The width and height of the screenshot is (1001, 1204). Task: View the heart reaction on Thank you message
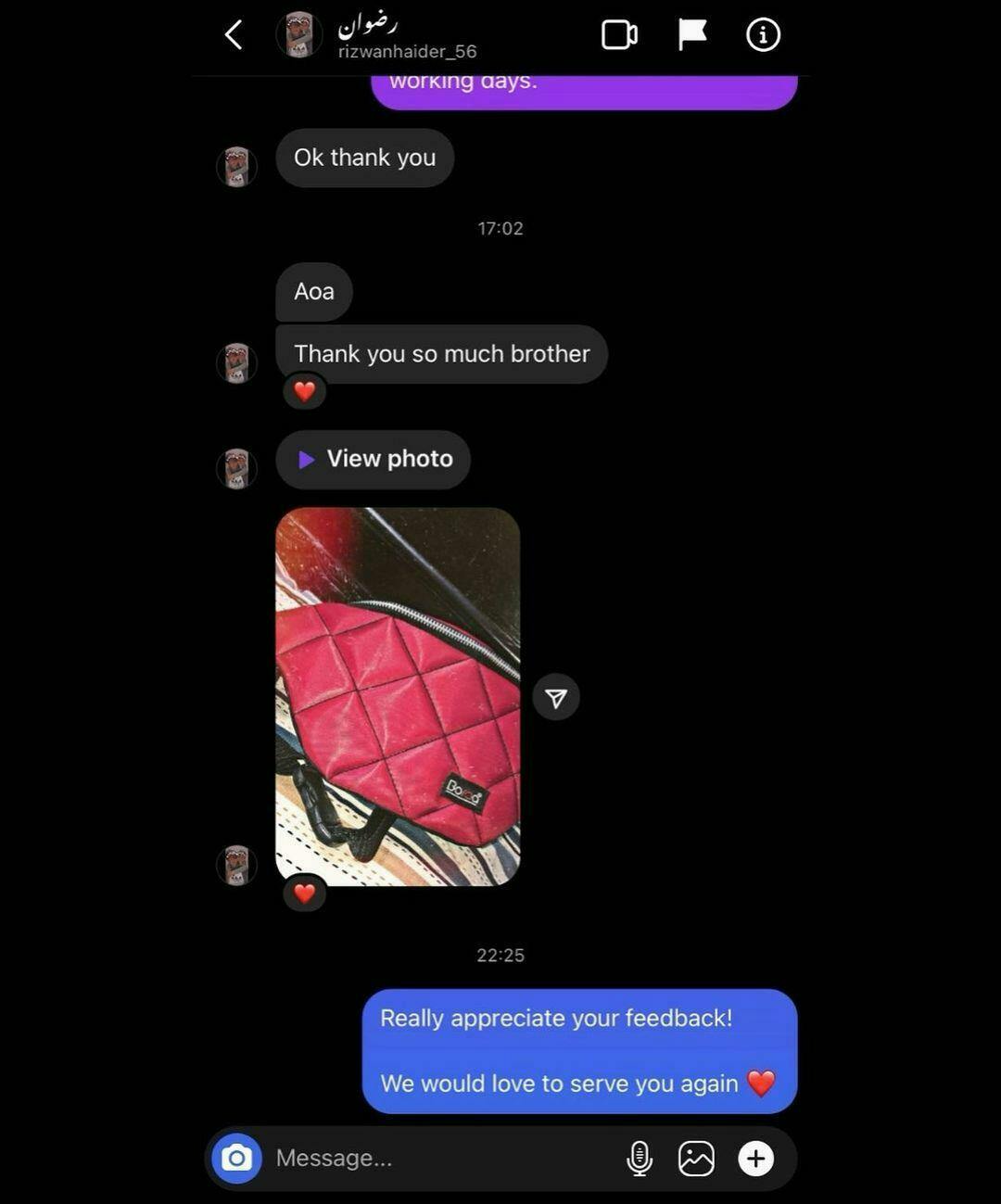pyautogui.click(x=304, y=391)
